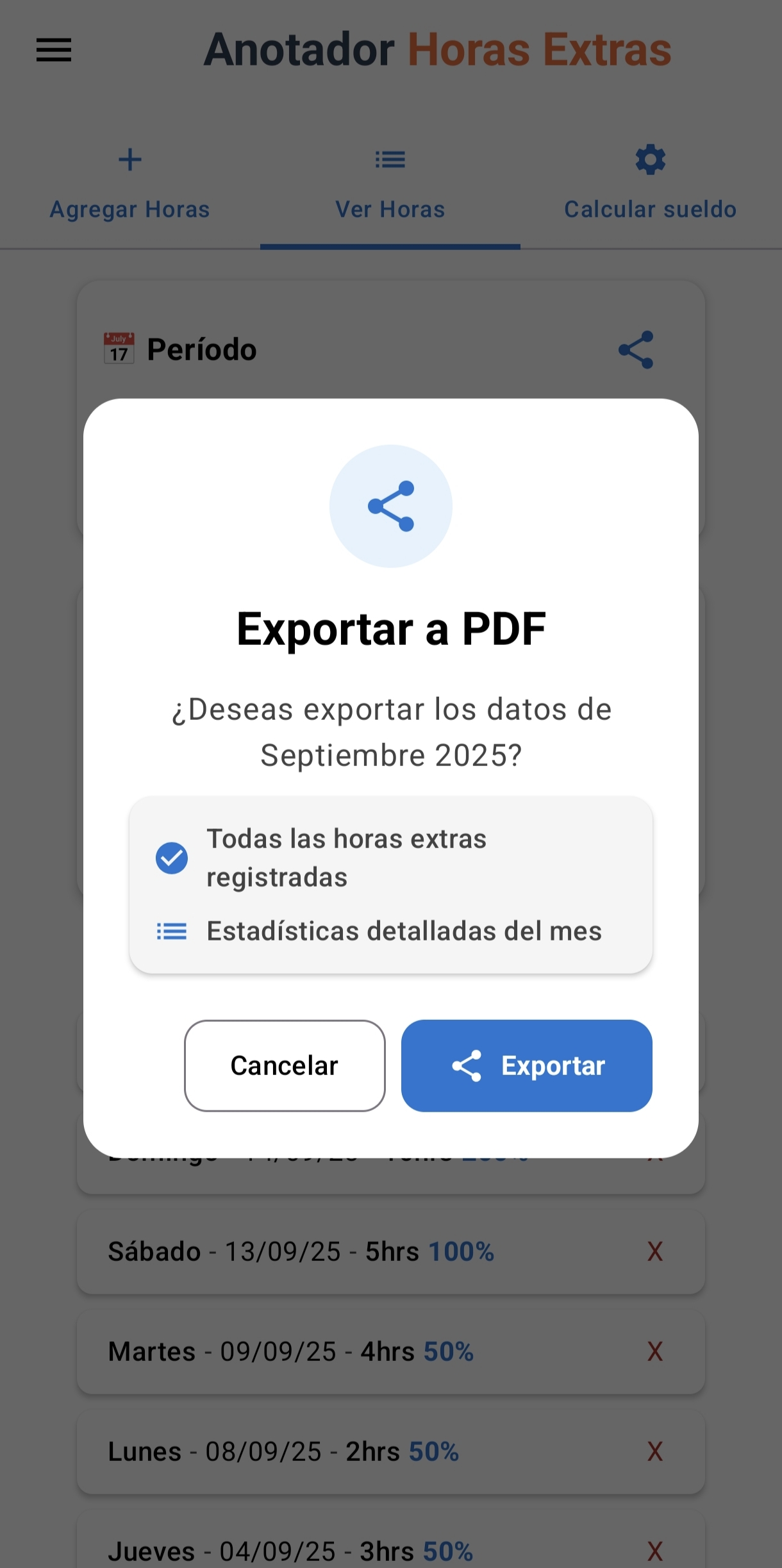The height and width of the screenshot is (1568, 782).
Task: Delete the Sábado 13/09/25 entry with the X
Action: [x=654, y=1250]
